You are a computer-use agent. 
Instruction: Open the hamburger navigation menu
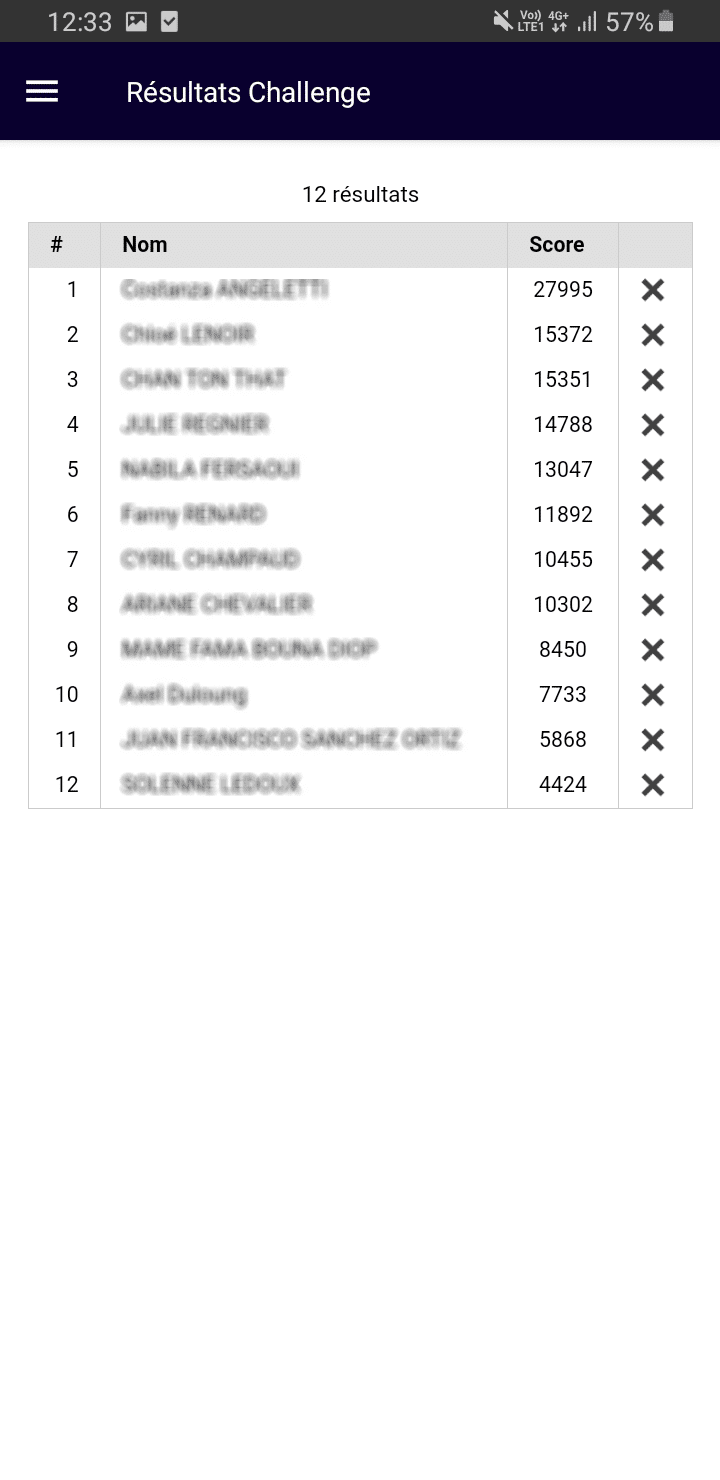tap(42, 92)
